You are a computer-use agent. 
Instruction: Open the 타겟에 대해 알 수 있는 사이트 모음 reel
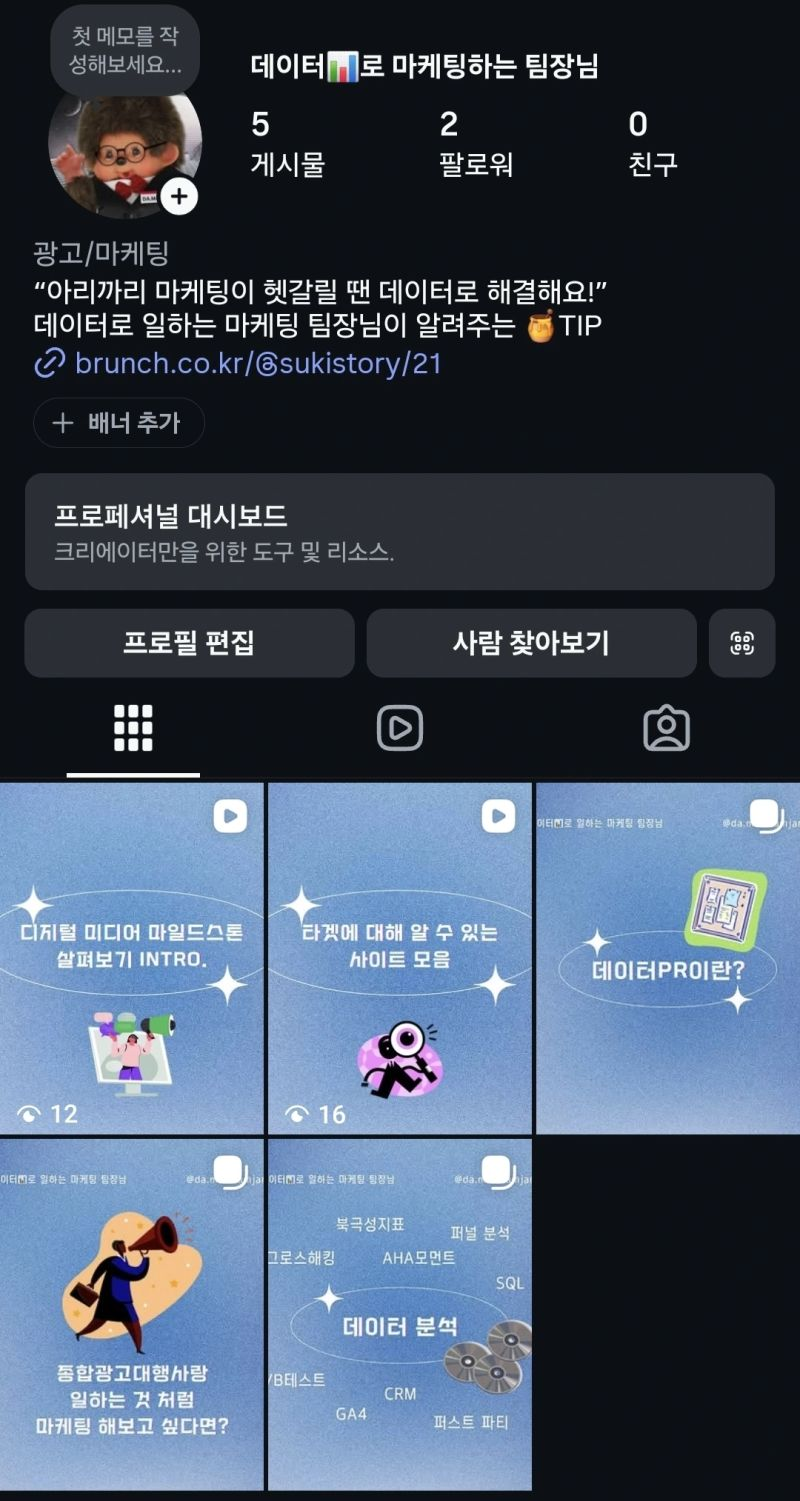400,958
